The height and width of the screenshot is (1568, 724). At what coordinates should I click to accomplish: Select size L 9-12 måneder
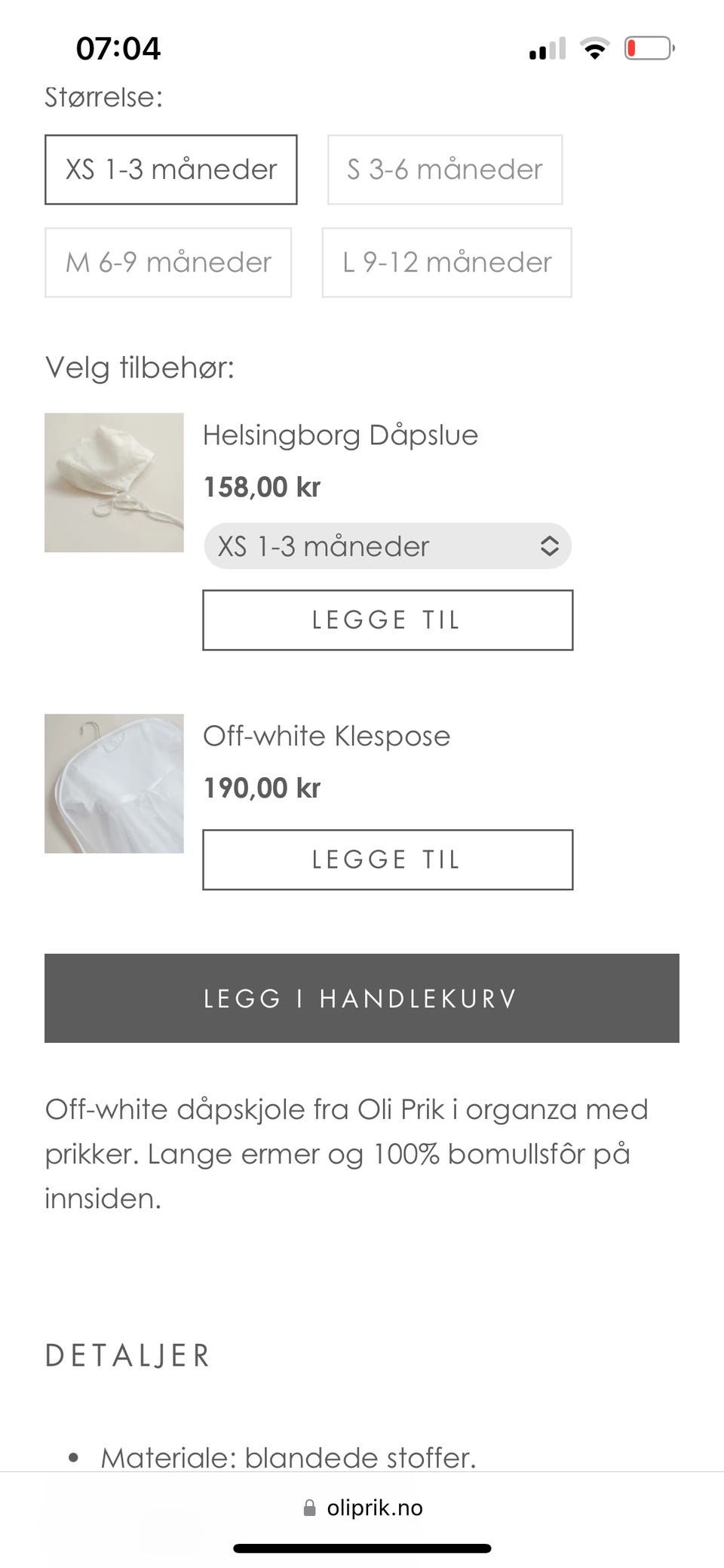[x=446, y=263]
